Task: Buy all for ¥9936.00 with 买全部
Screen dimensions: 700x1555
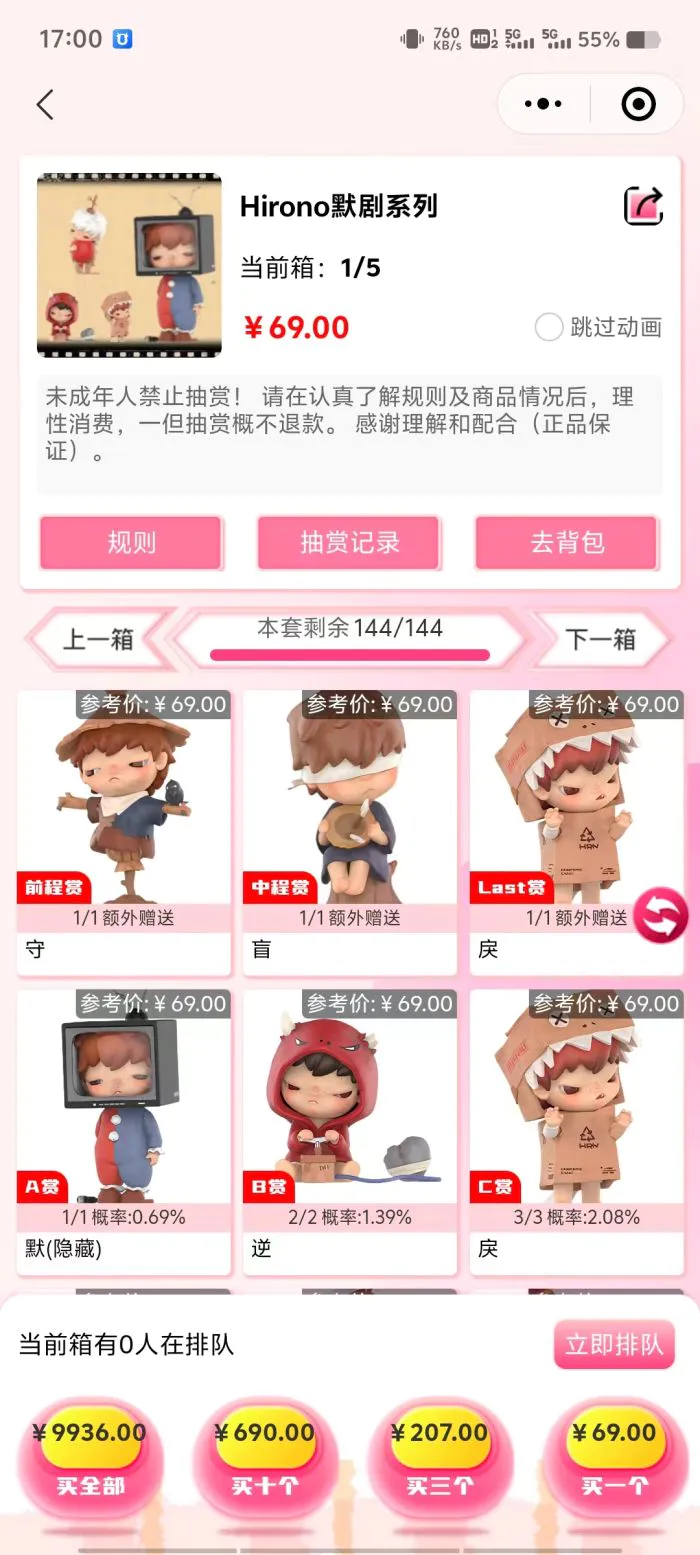Action: point(90,1457)
